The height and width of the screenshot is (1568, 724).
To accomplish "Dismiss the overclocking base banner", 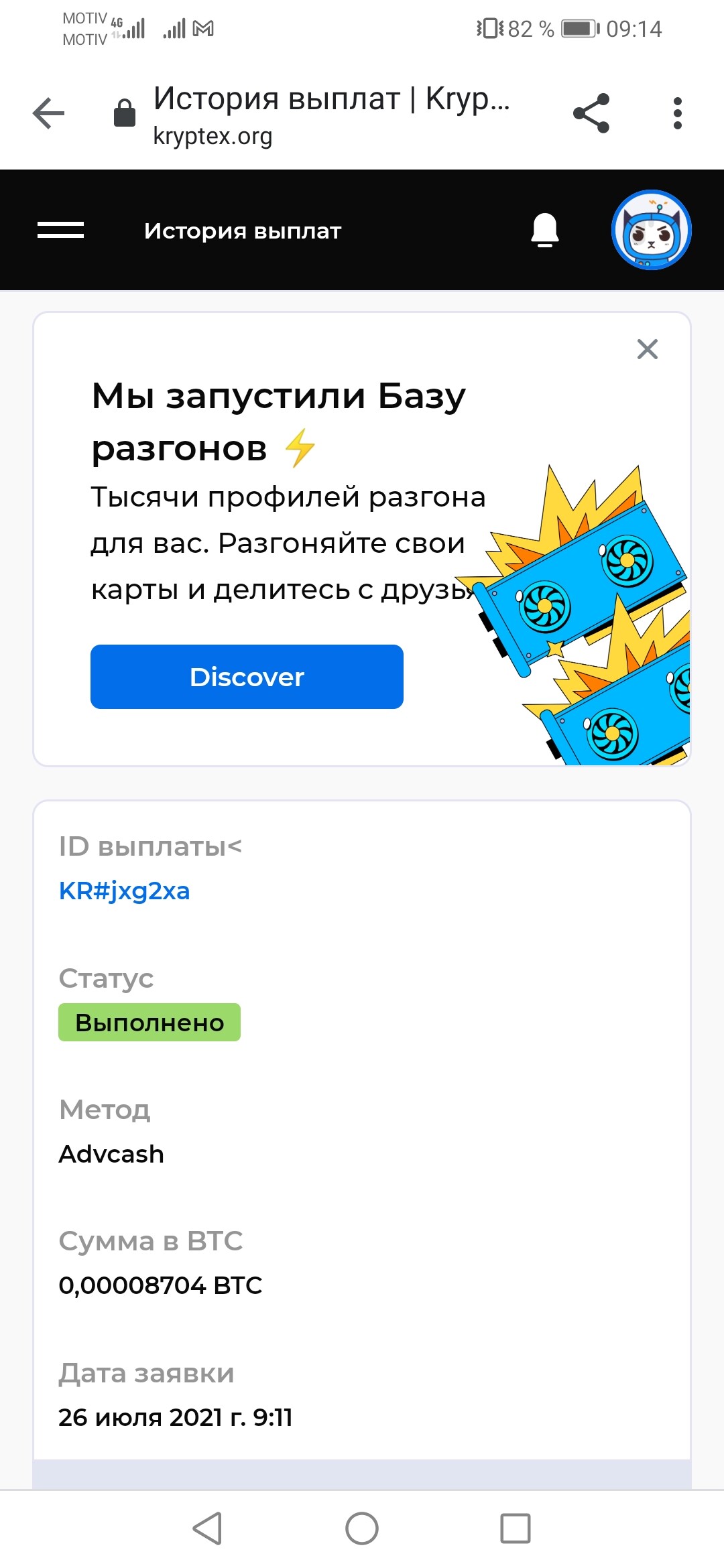I will 648,349.
